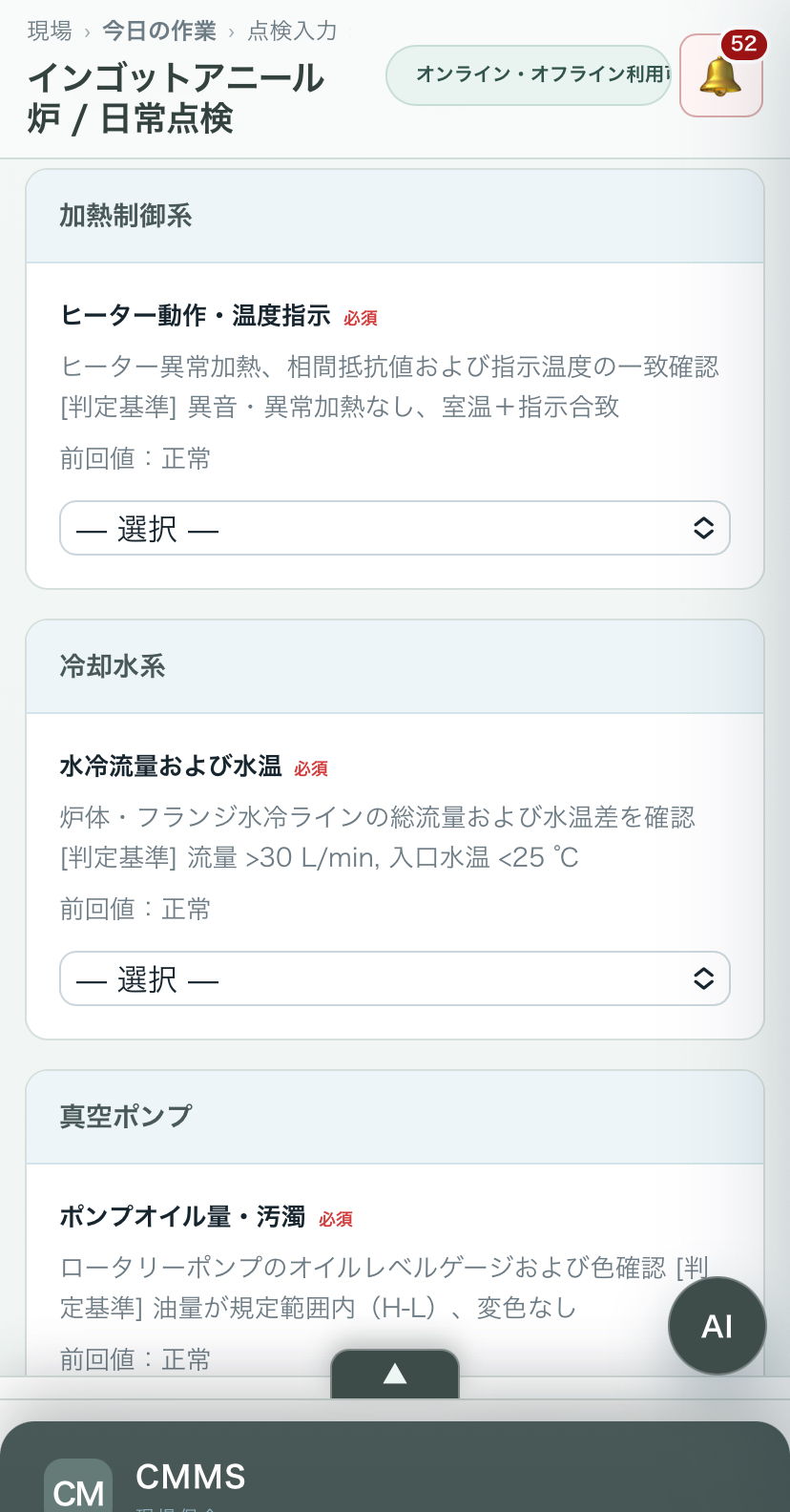Go to 現場 in the breadcrumb
The image size is (790, 1512).
point(50,31)
